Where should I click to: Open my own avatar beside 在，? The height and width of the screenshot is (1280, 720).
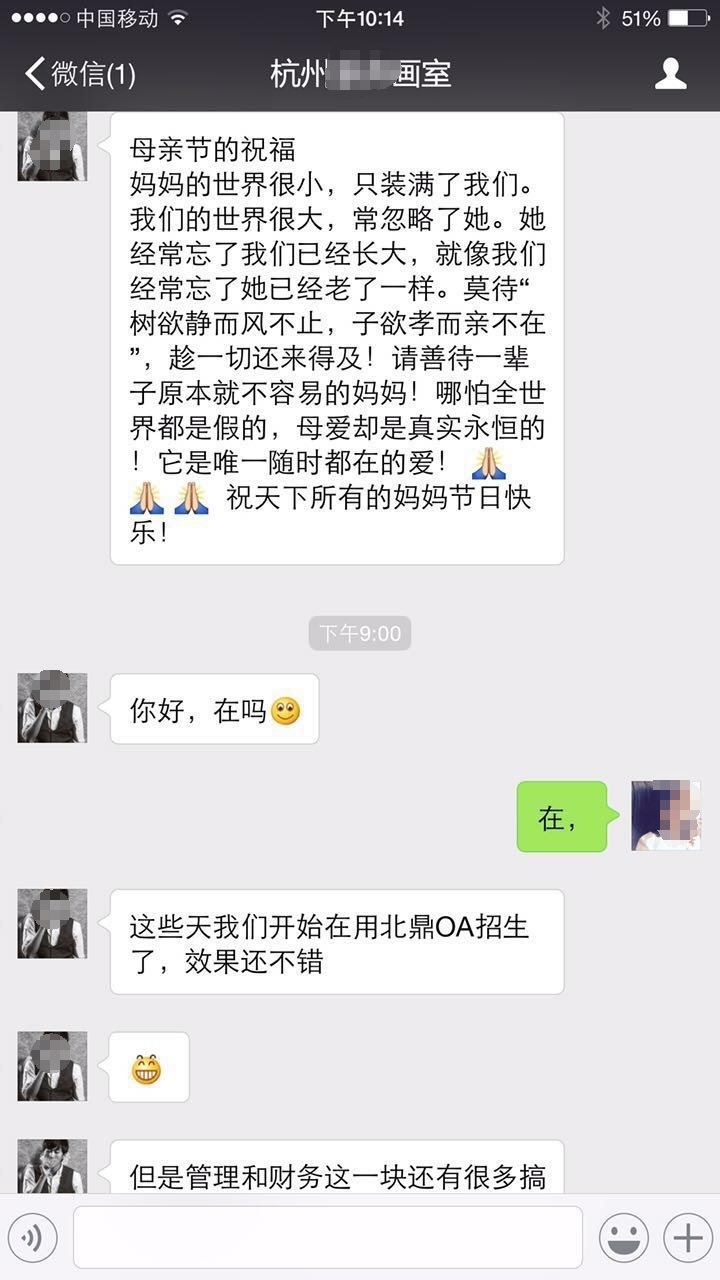click(x=666, y=816)
